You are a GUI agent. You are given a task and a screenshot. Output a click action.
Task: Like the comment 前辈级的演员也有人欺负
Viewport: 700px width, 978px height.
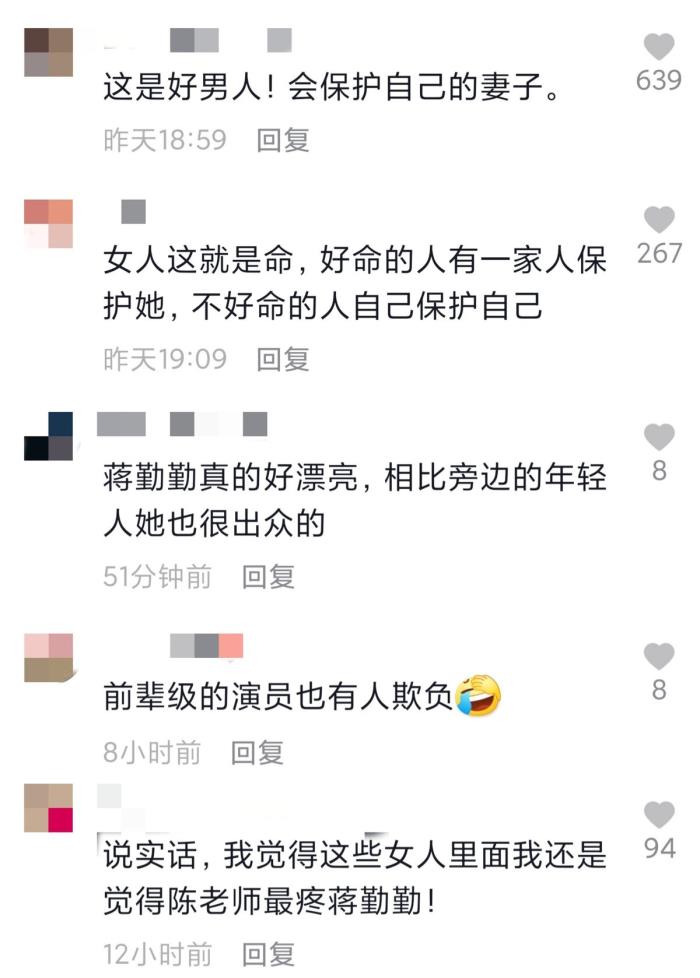click(658, 657)
